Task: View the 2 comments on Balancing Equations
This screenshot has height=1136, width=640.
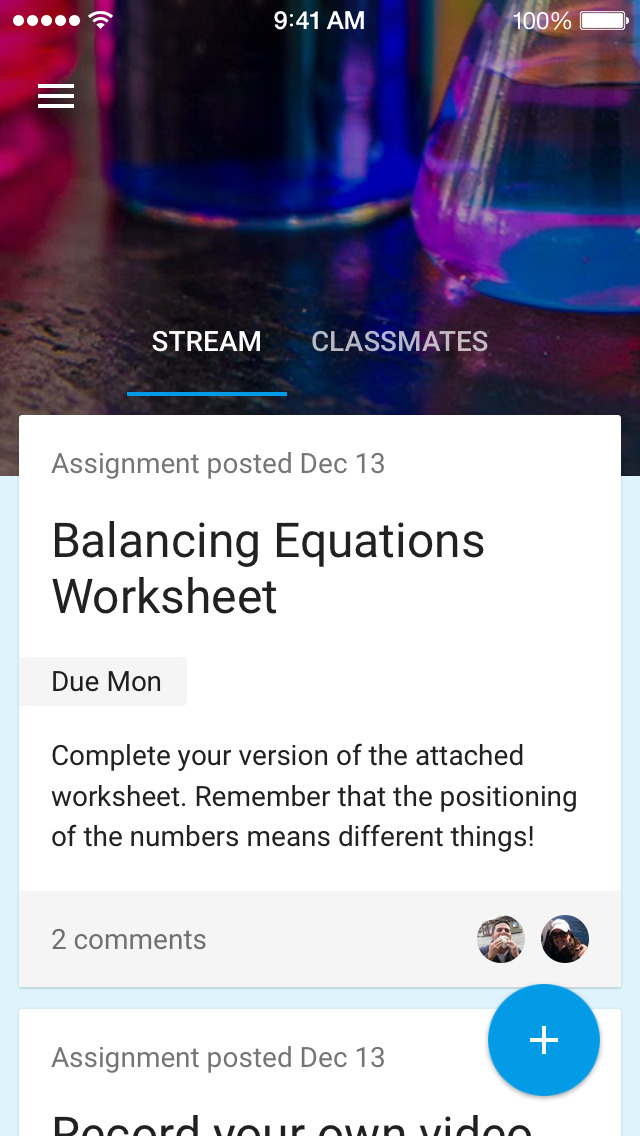Action: click(129, 940)
